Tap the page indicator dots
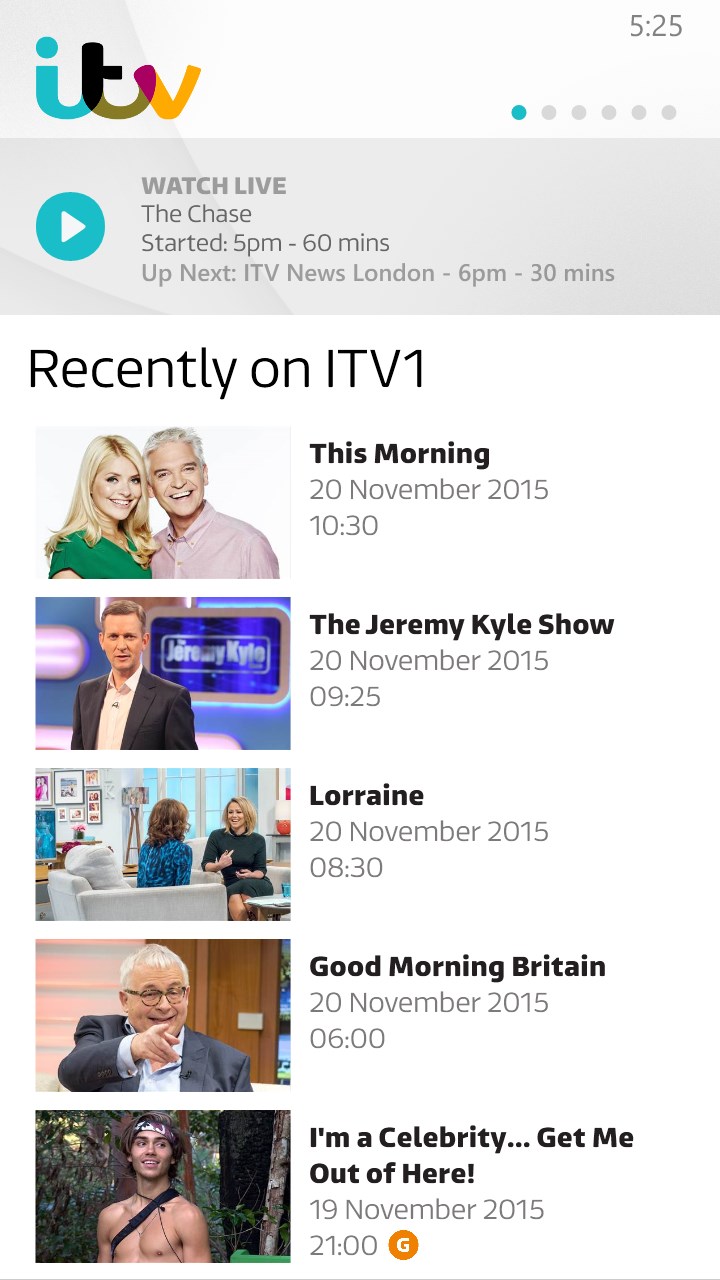The image size is (720, 1280). pos(593,113)
